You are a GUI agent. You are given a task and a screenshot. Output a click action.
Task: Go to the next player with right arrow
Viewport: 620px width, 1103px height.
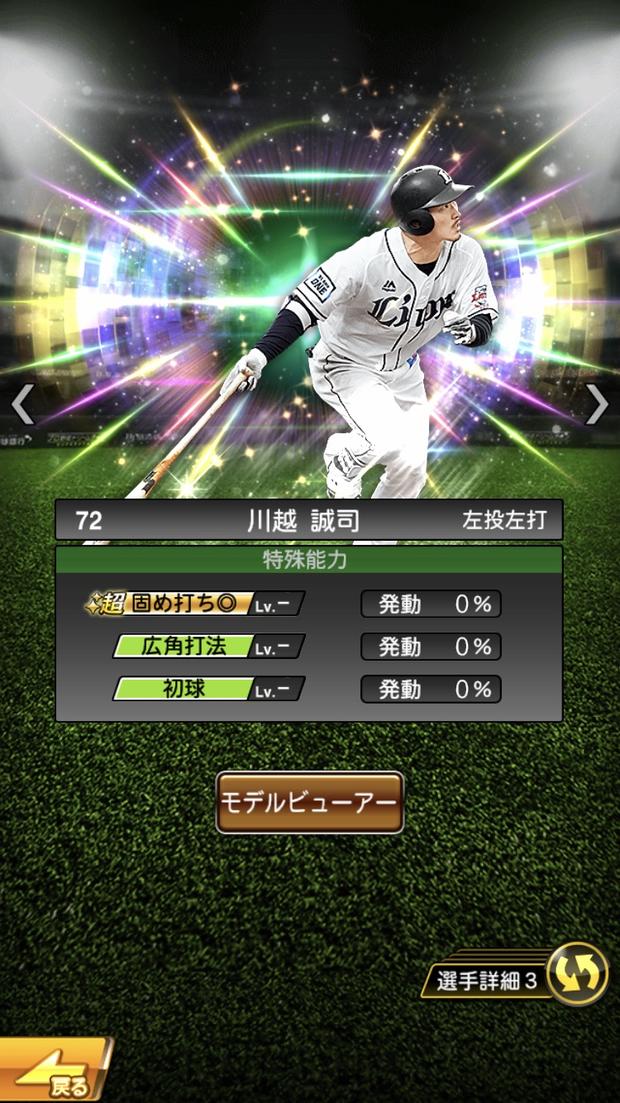tap(597, 404)
